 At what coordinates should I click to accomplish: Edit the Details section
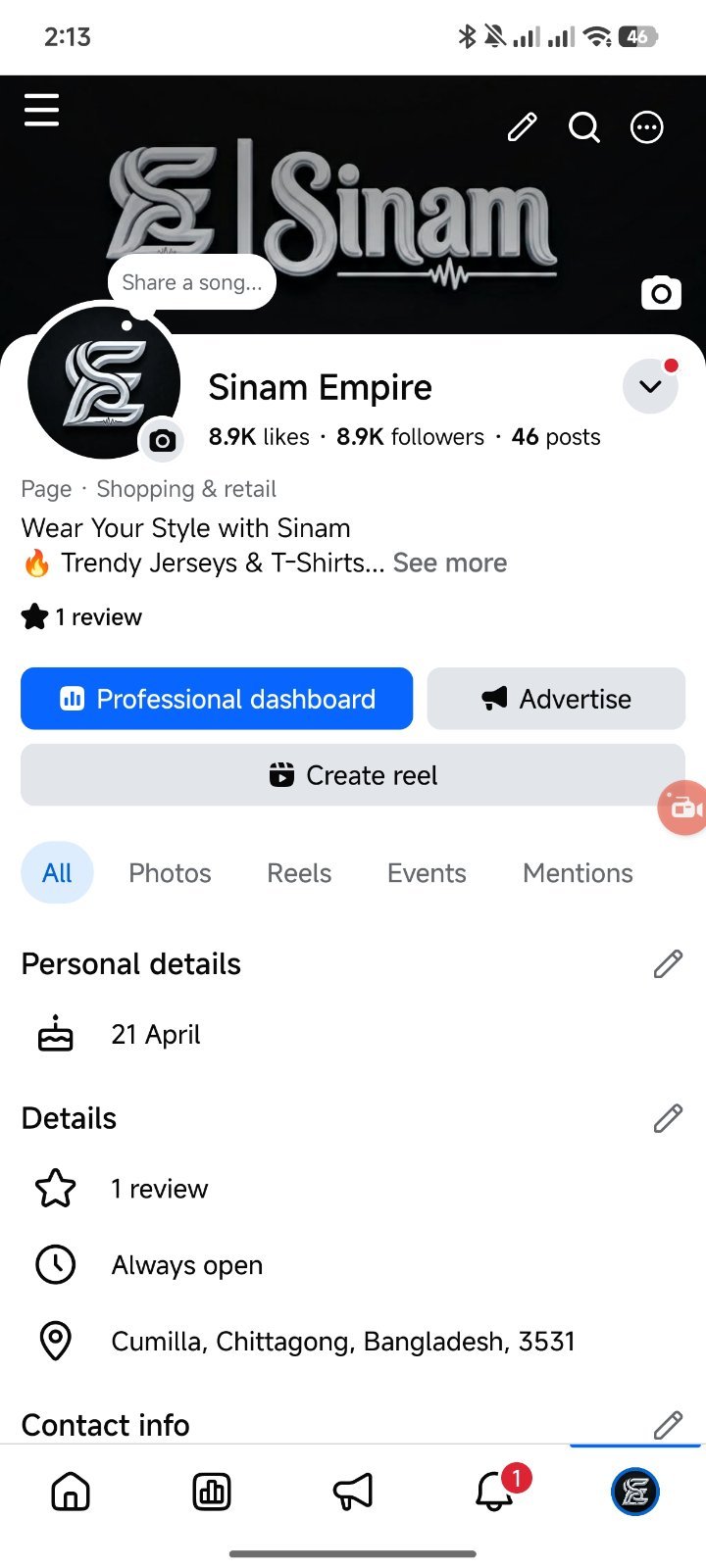tap(668, 1118)
